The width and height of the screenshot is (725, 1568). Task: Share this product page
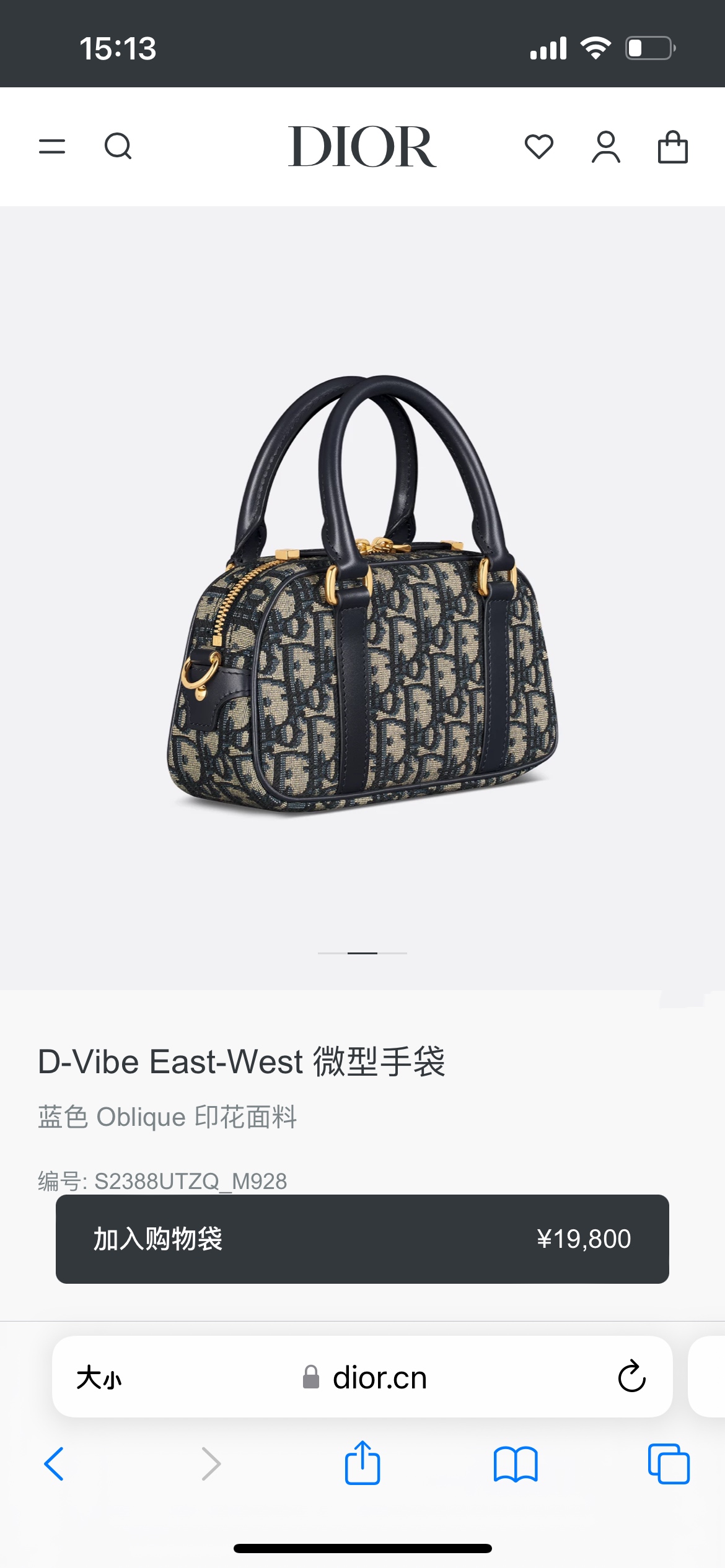pyautogui.click(x=362, y=1463)
